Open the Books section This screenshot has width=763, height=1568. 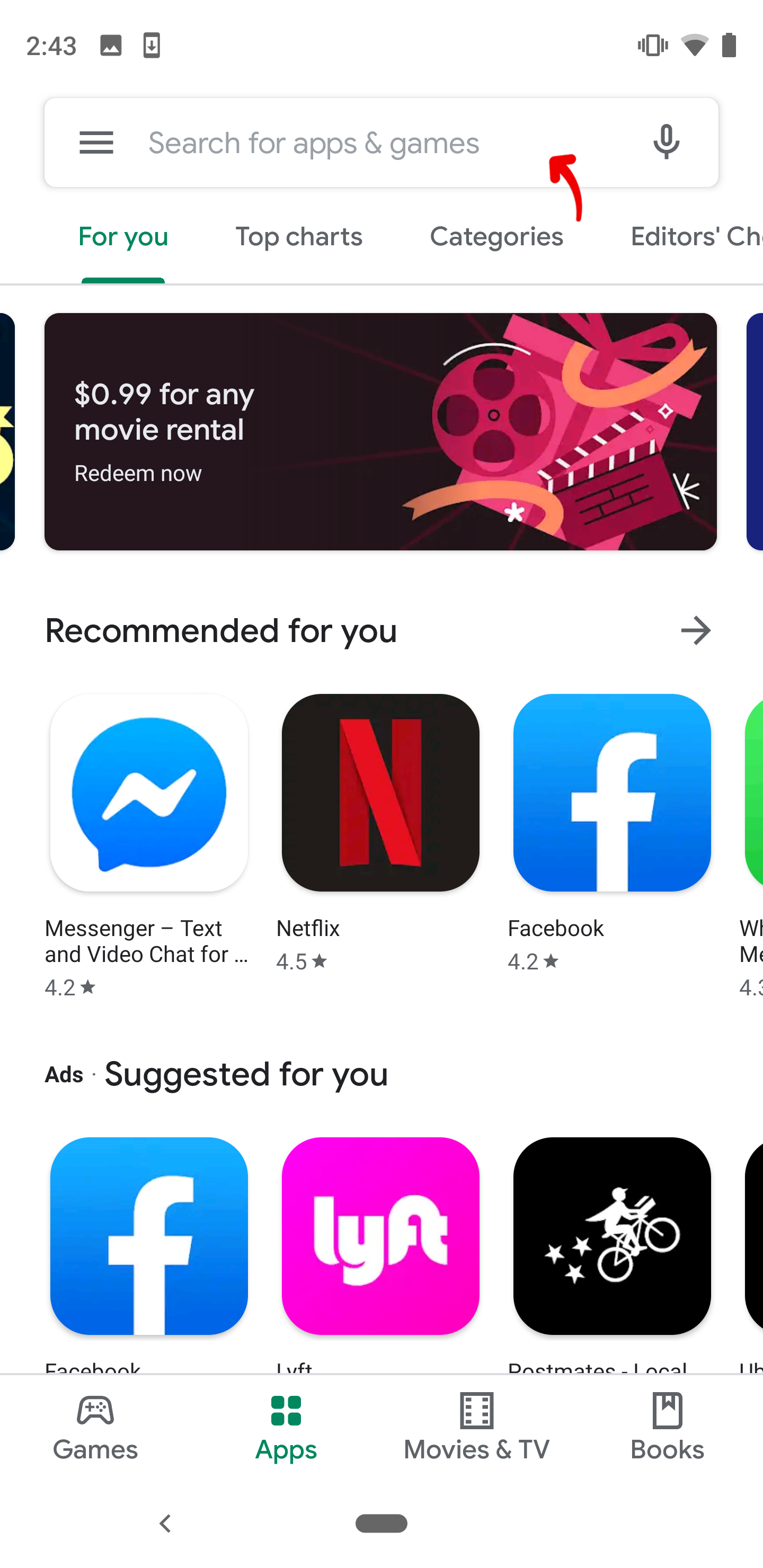pyautogui.click(x=667, y=1428)
